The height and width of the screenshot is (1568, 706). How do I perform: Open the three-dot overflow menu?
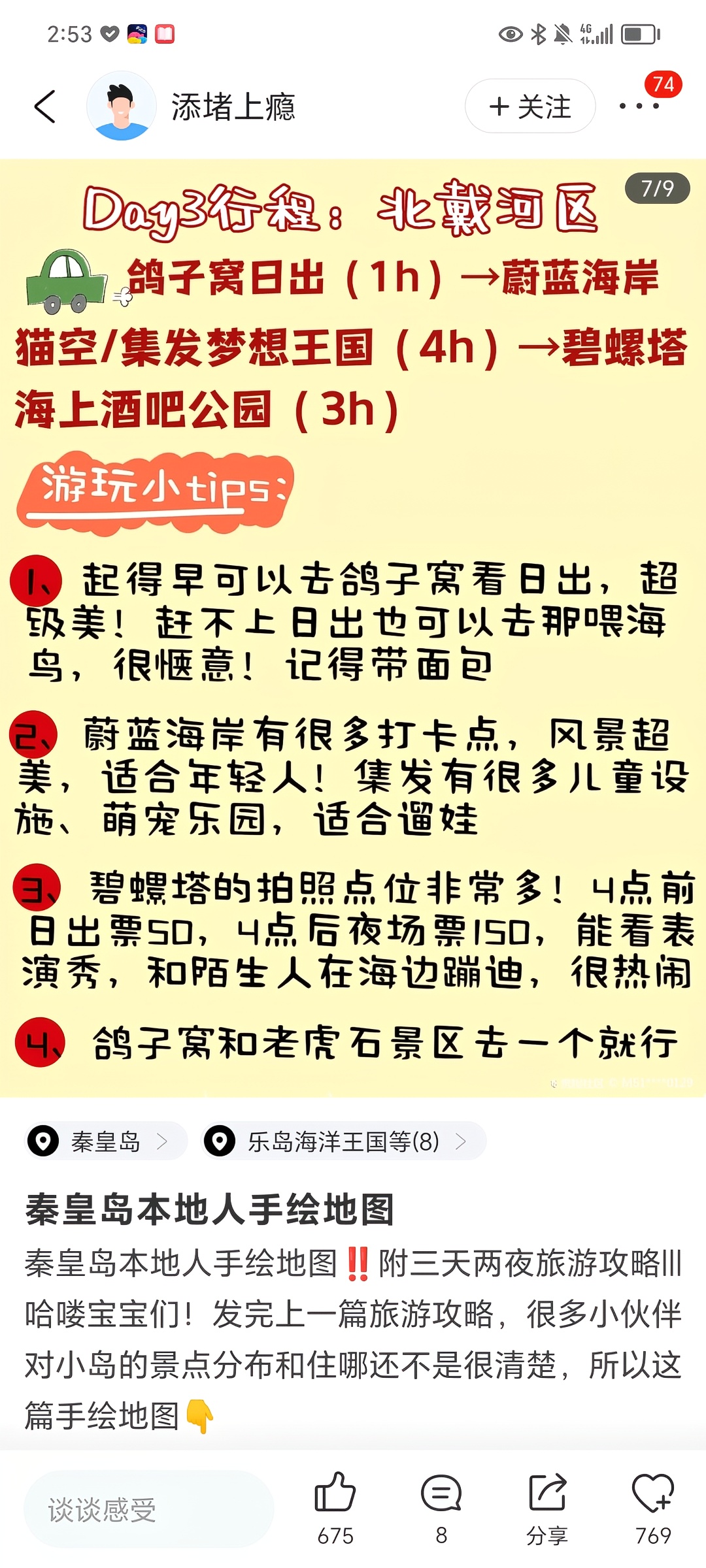coord(639,106)
